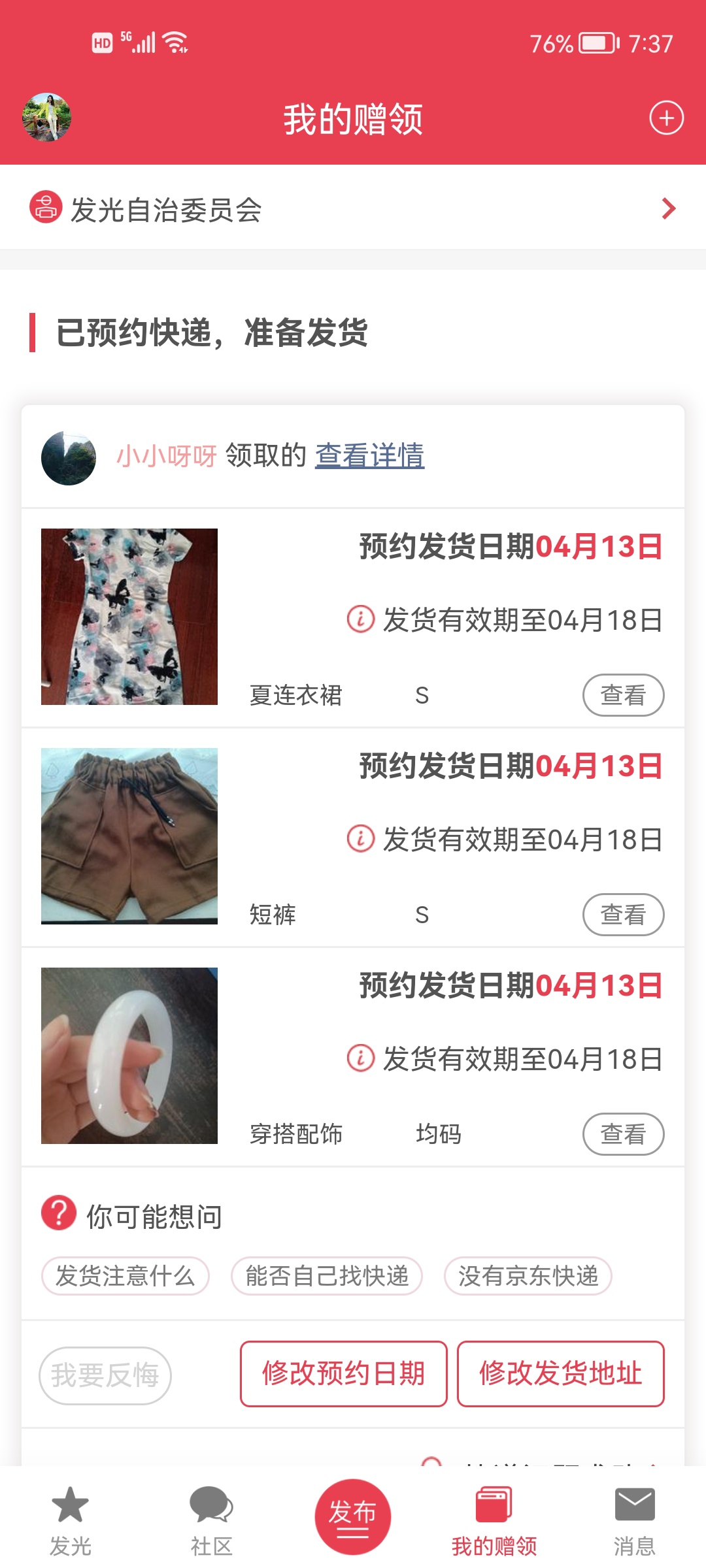Screen dimensions: 706x1568
Task: Choose 修改预约日期
Action: tap(343, 1373)
